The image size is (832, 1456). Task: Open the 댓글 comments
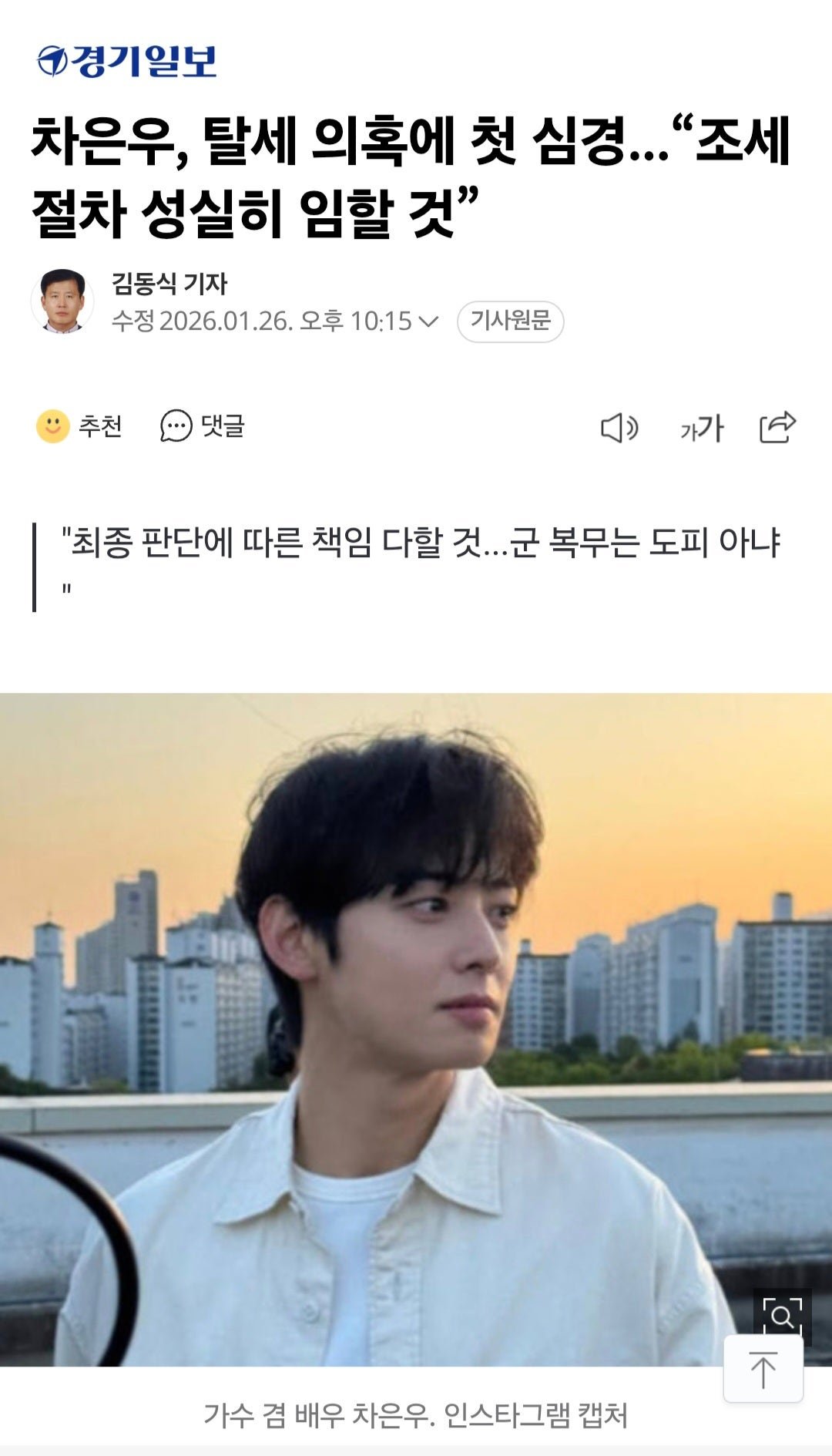click(x=203, y=425)
